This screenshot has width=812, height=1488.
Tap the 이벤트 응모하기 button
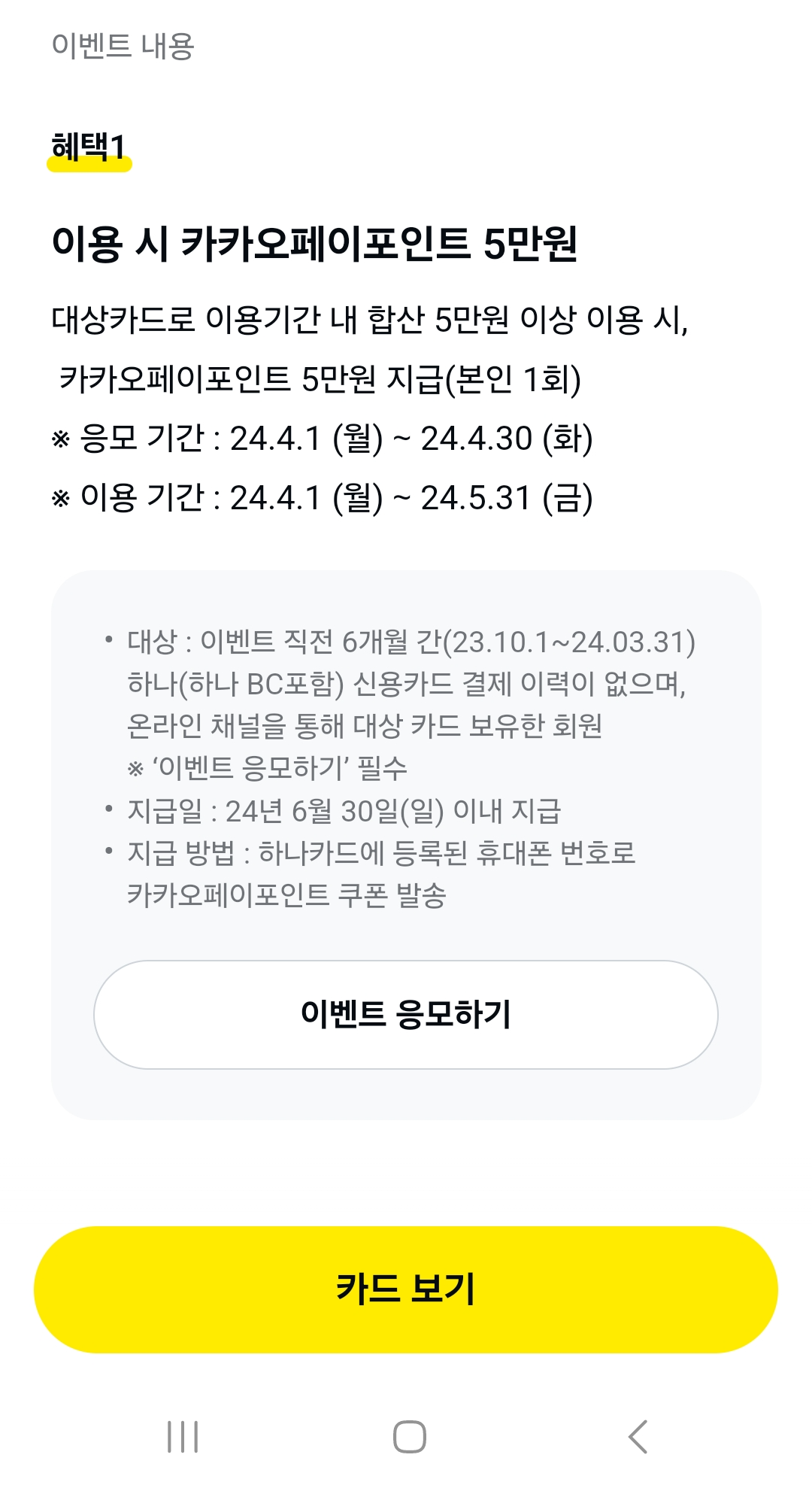coord(406,1013)
